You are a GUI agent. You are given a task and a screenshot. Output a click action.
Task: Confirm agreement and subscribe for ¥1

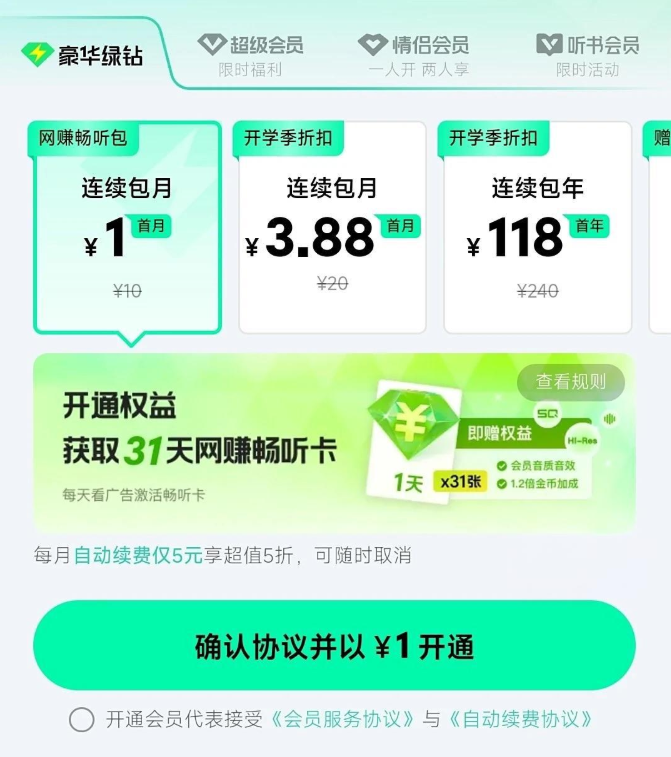coord(334,646)
